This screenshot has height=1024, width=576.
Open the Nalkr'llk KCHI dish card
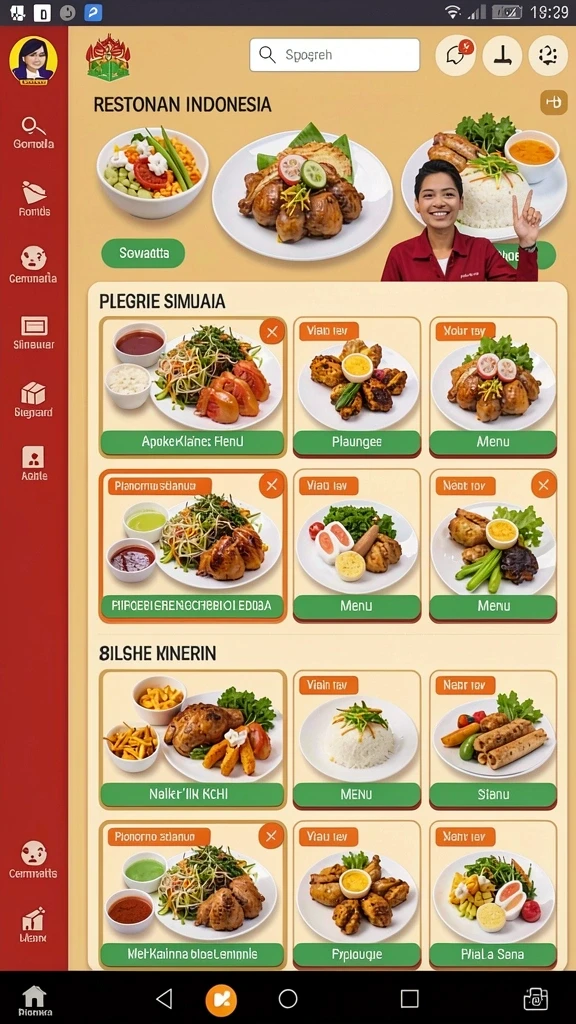(x=192, y=739)
